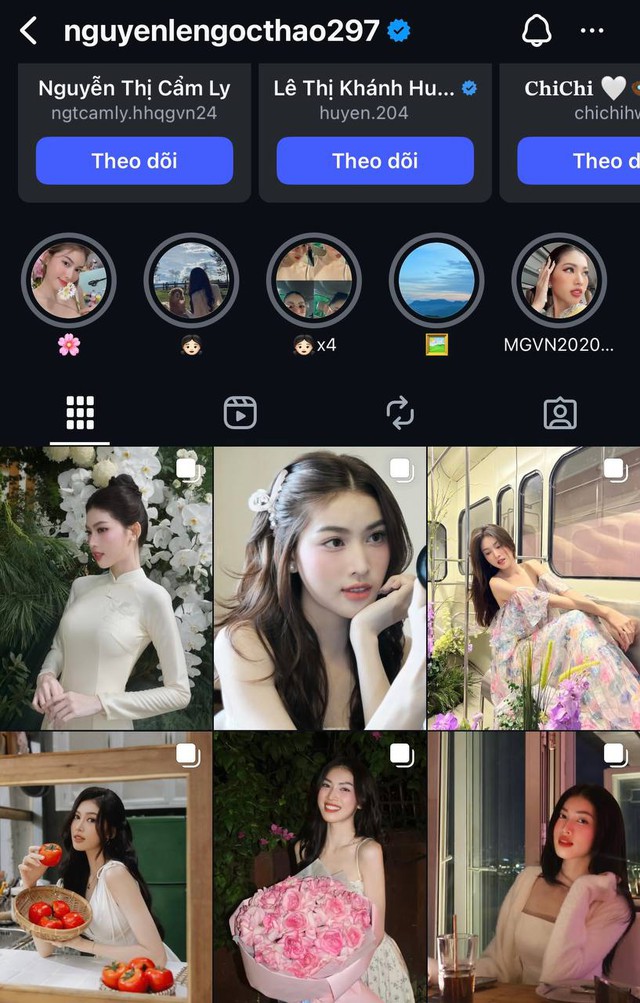This screenshot has width=640, height=1003.
Task: Open the notifications bell
Action: pyautogui.click(x=537, y=31)
